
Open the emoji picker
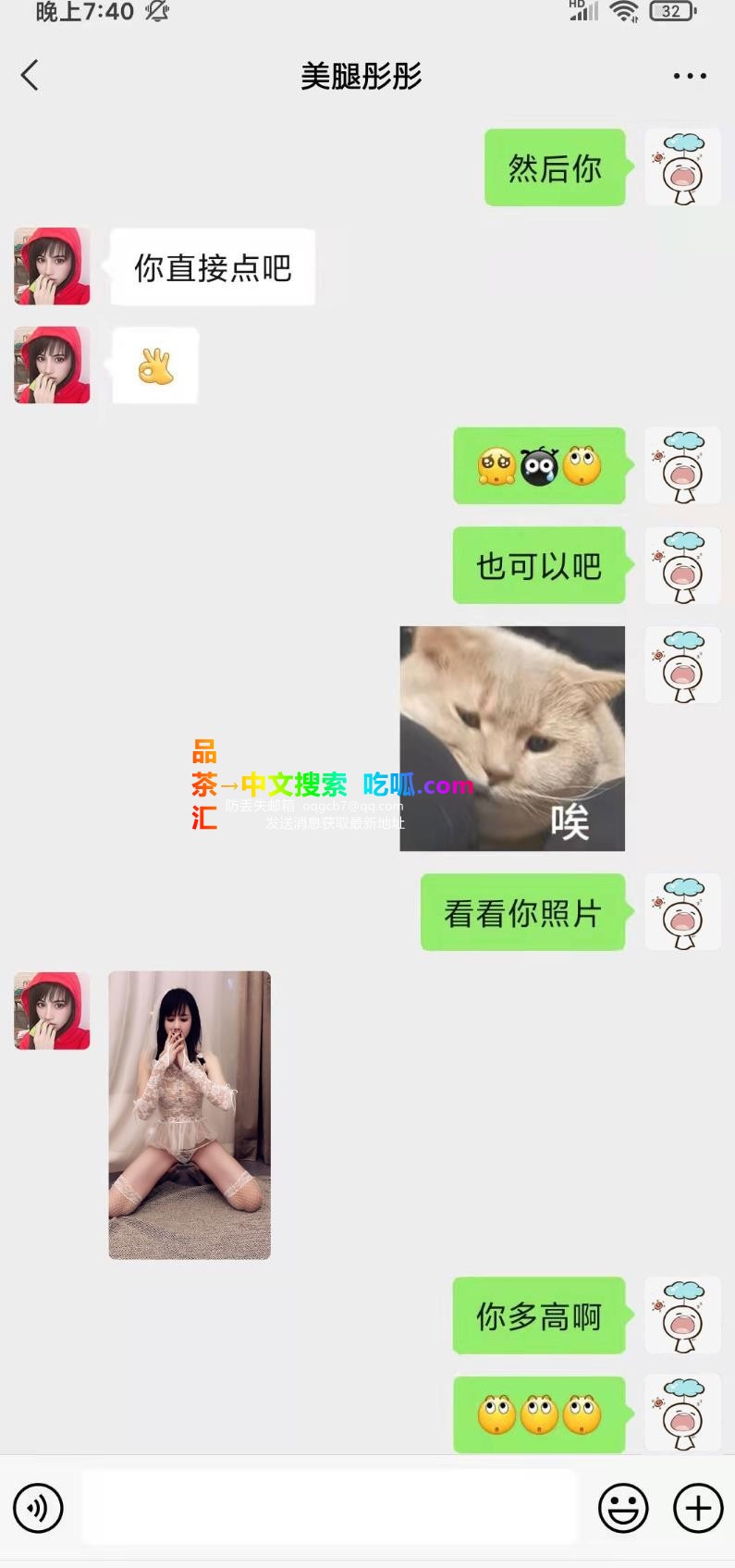623,1509
